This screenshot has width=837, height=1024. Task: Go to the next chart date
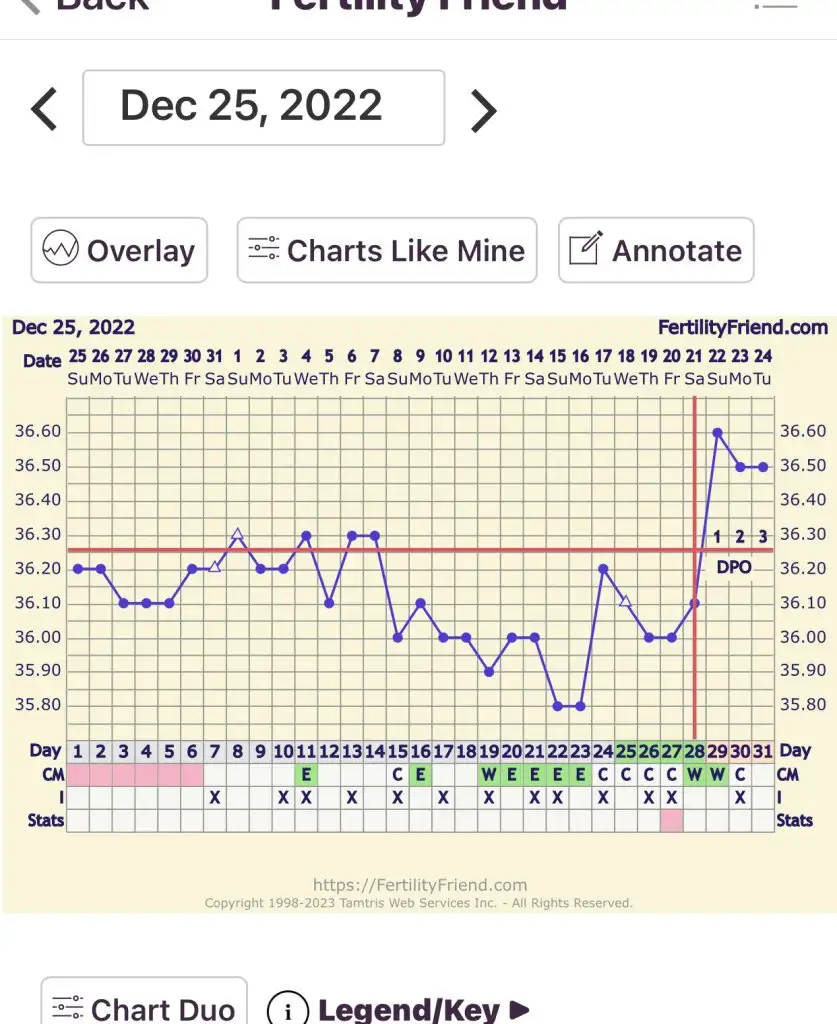point(483,110)
